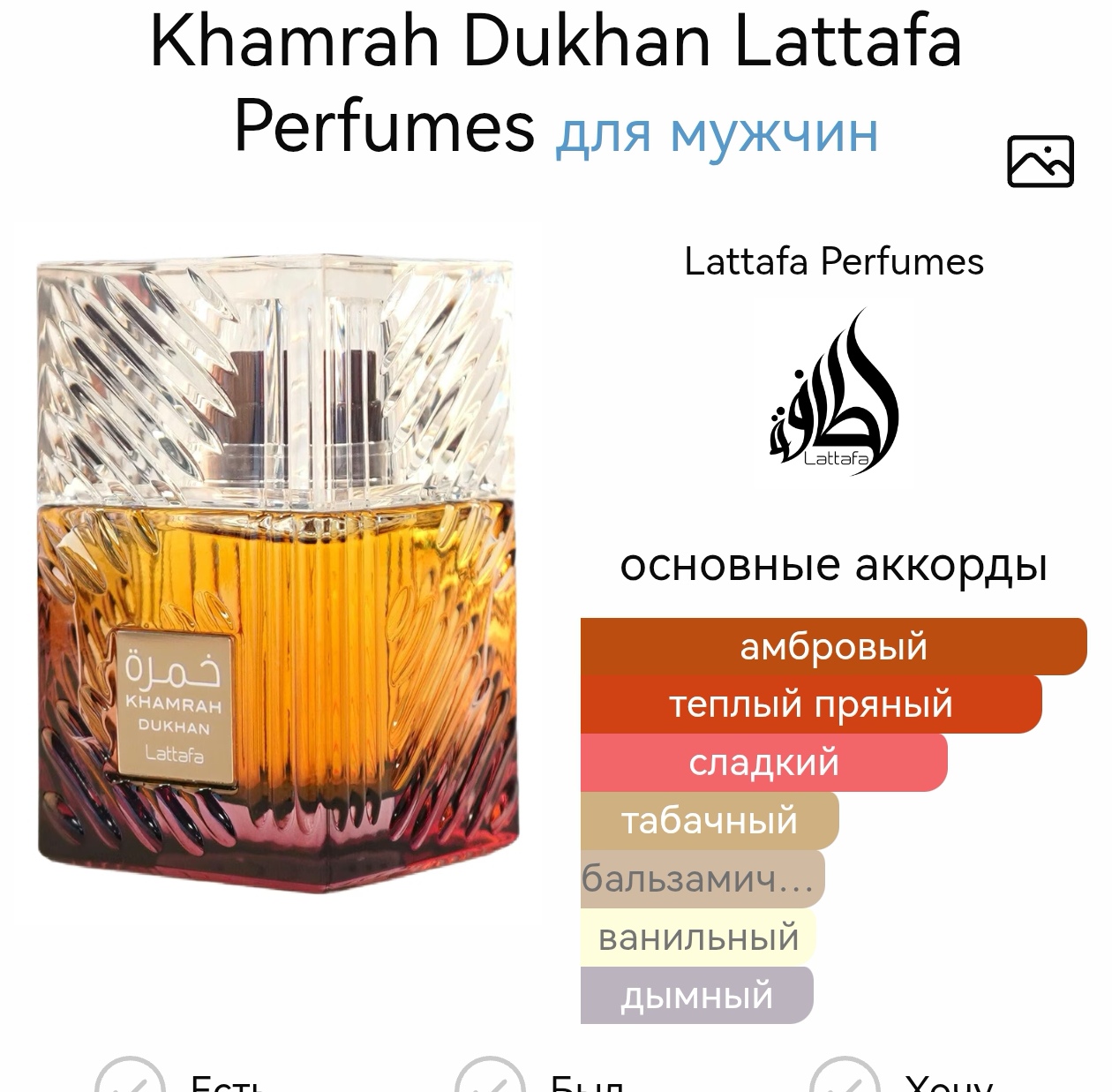Select the амбровый accord bar
The width and height of the screenshot is (1112, 1092).
pyautogui.click(x=833, y=646)
